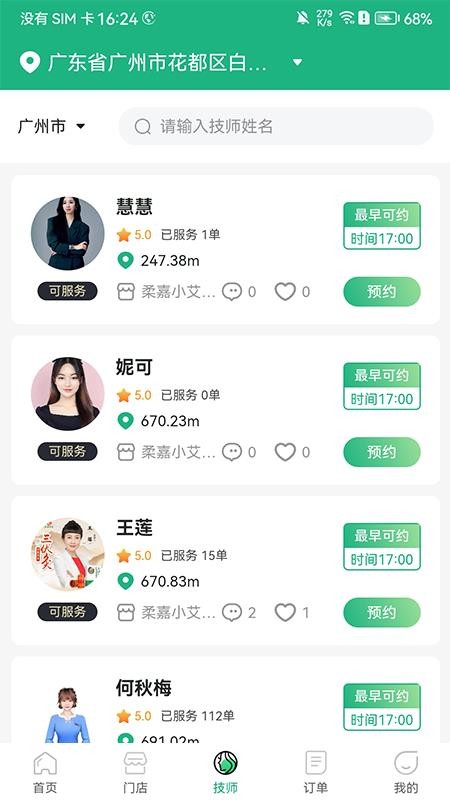Open the store link on 慧慧's card
450x800 pixels.
click(x=166, y=292)
